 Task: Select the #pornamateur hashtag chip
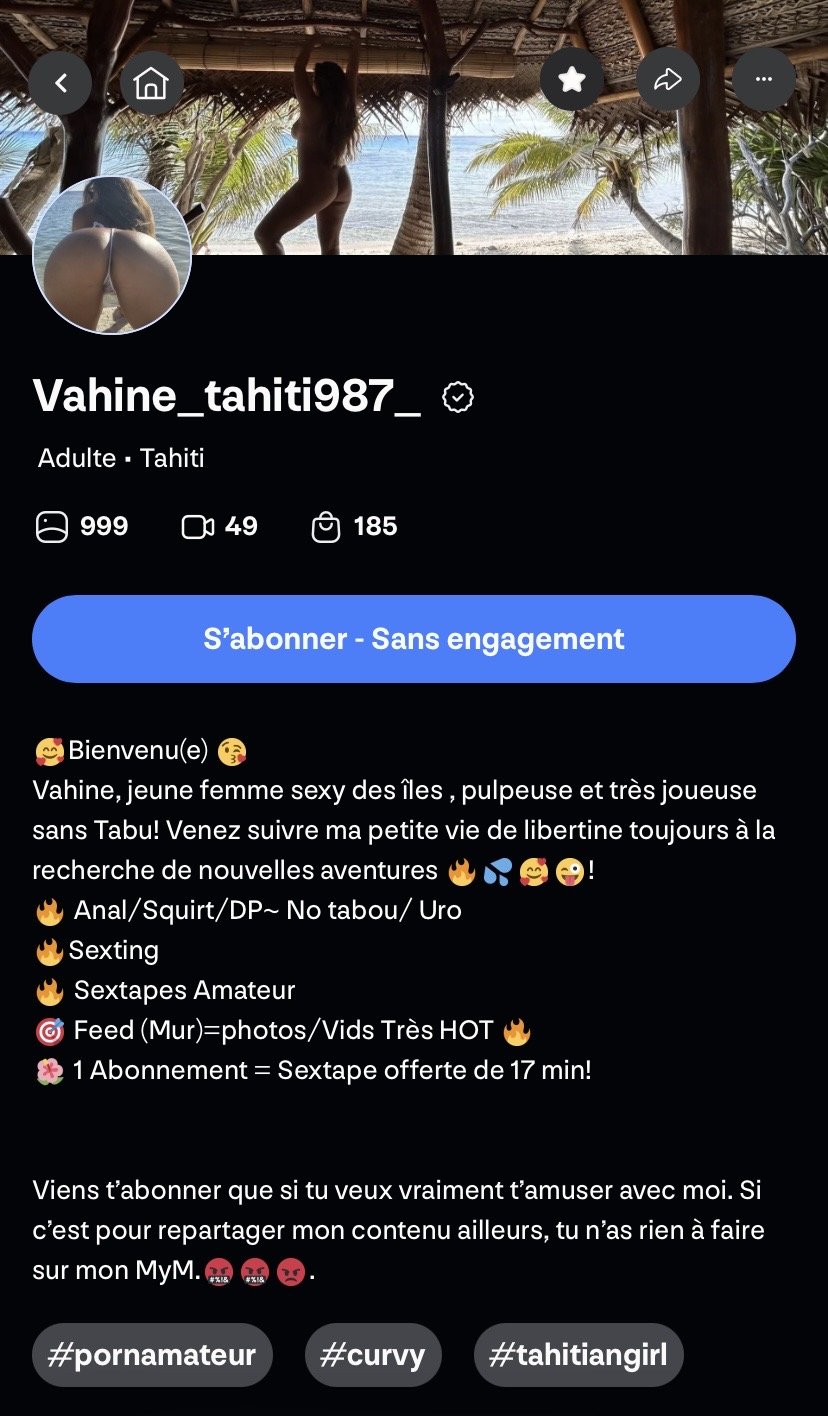[x=152, y=1355]
